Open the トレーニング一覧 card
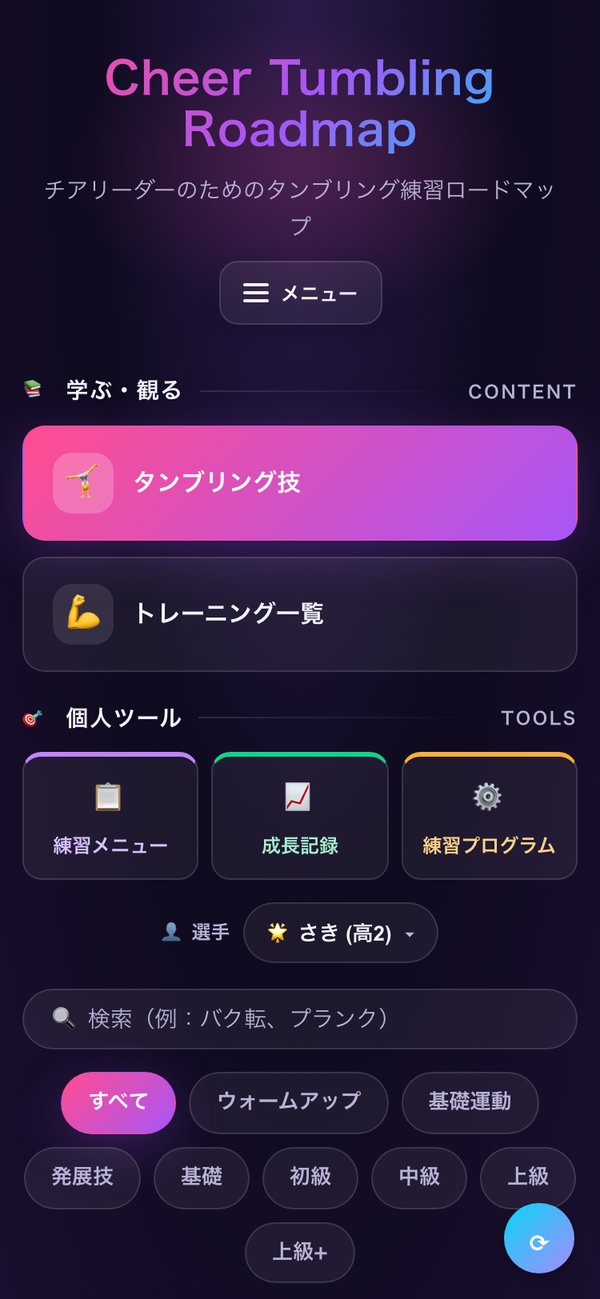The image size is (600, 1299). pyautogui.click(x=300, y=614)
